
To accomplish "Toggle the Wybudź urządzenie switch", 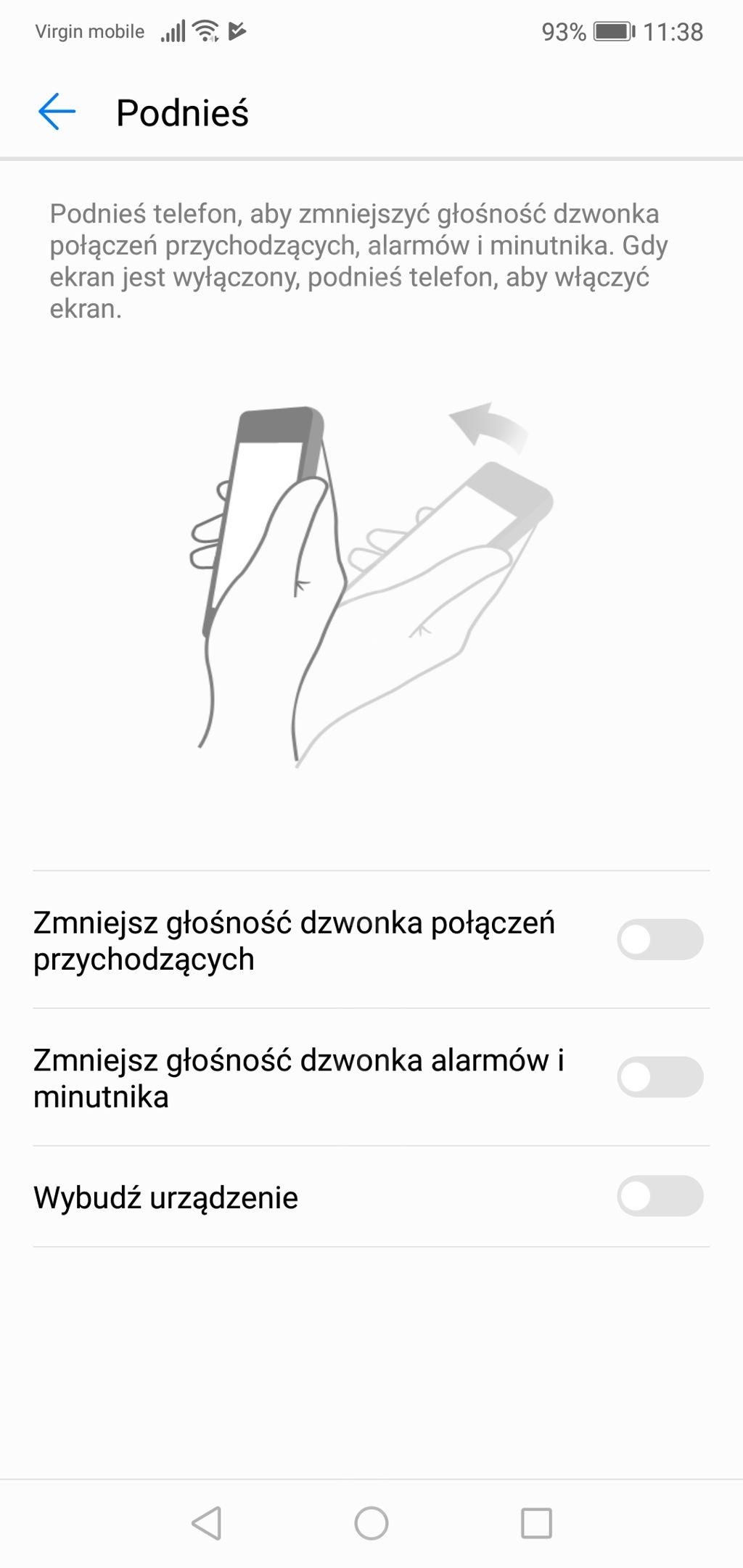I will coord(660,1197).
